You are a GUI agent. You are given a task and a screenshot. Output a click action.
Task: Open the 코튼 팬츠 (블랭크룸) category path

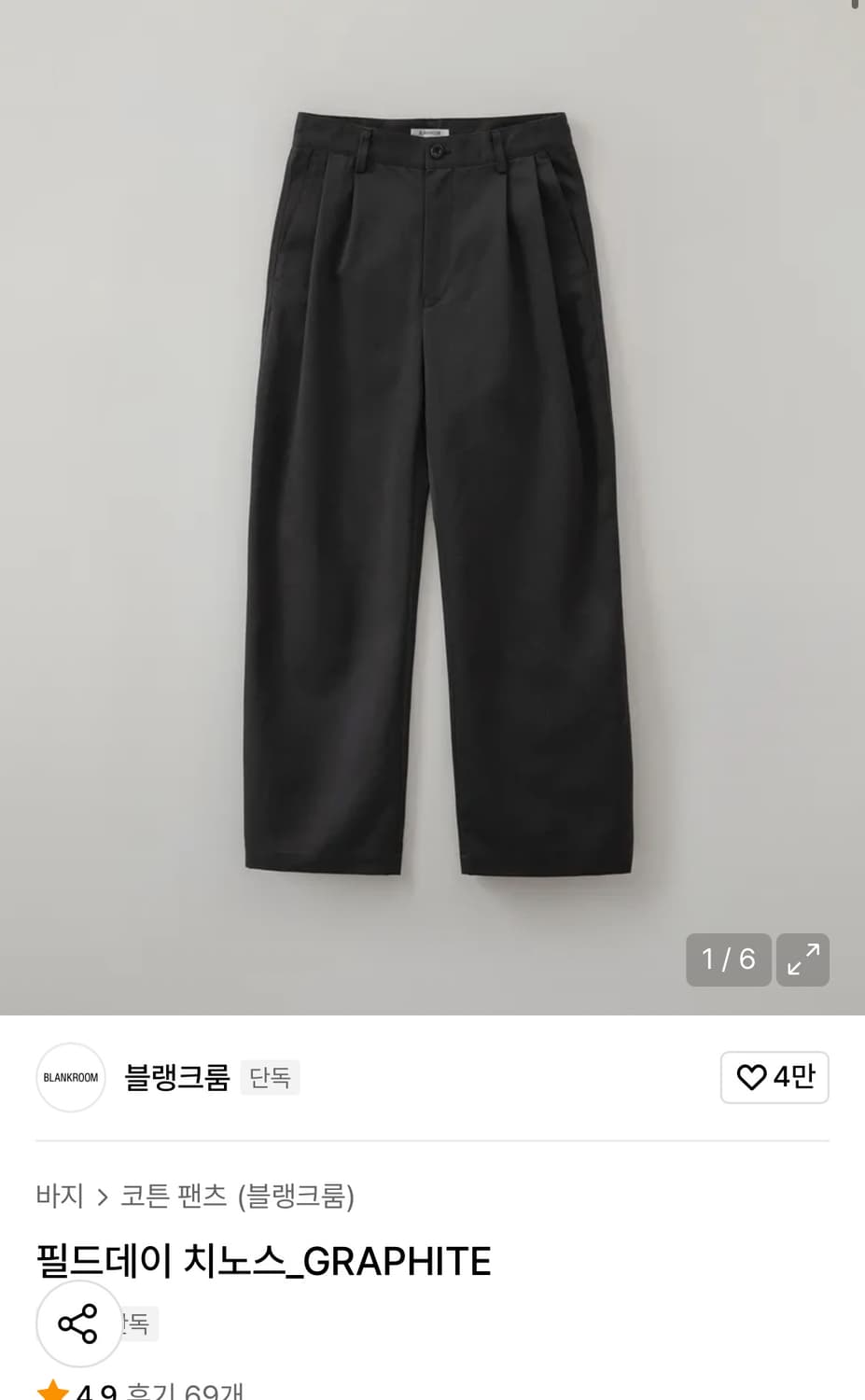pyautogui.click(x=238, y=1197)
